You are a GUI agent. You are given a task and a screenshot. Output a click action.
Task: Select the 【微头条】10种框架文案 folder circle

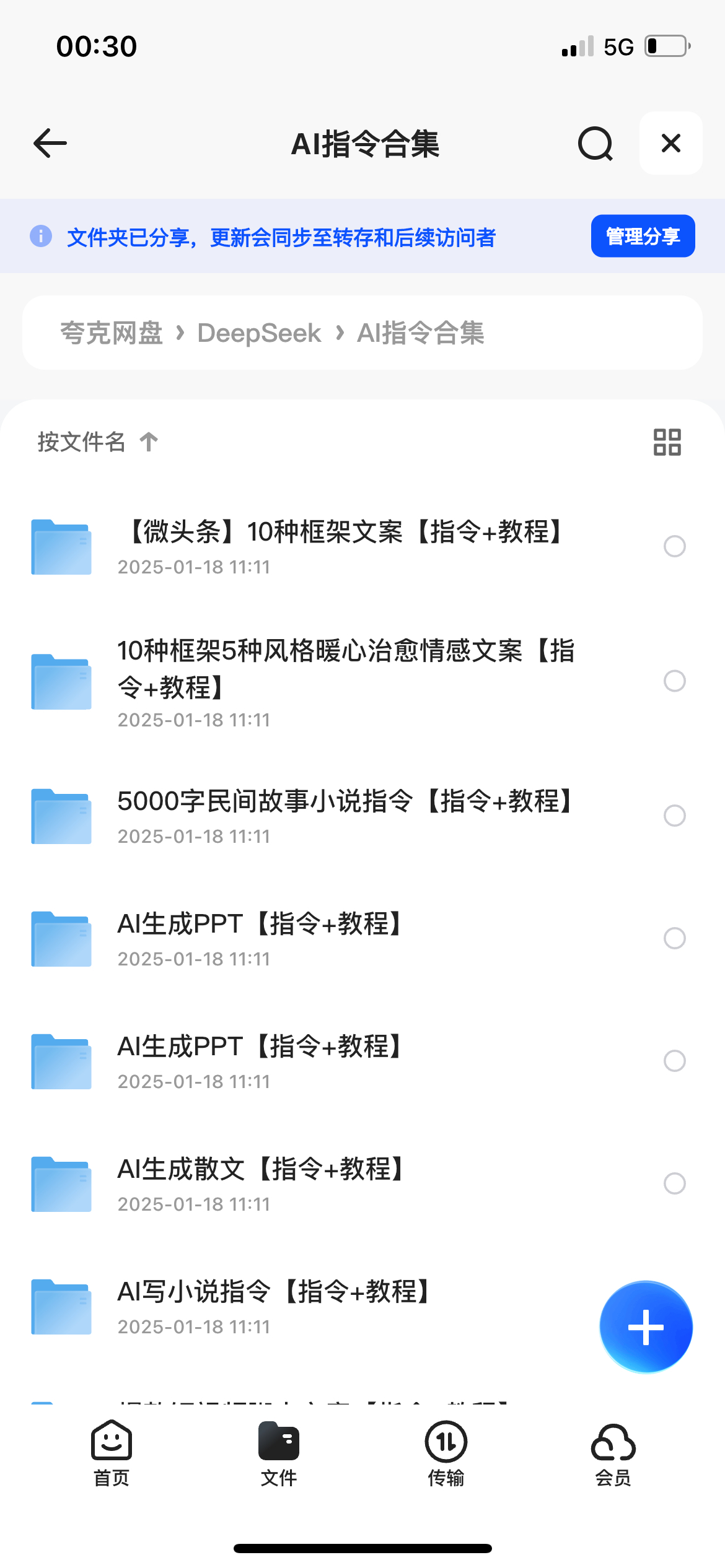674,546
